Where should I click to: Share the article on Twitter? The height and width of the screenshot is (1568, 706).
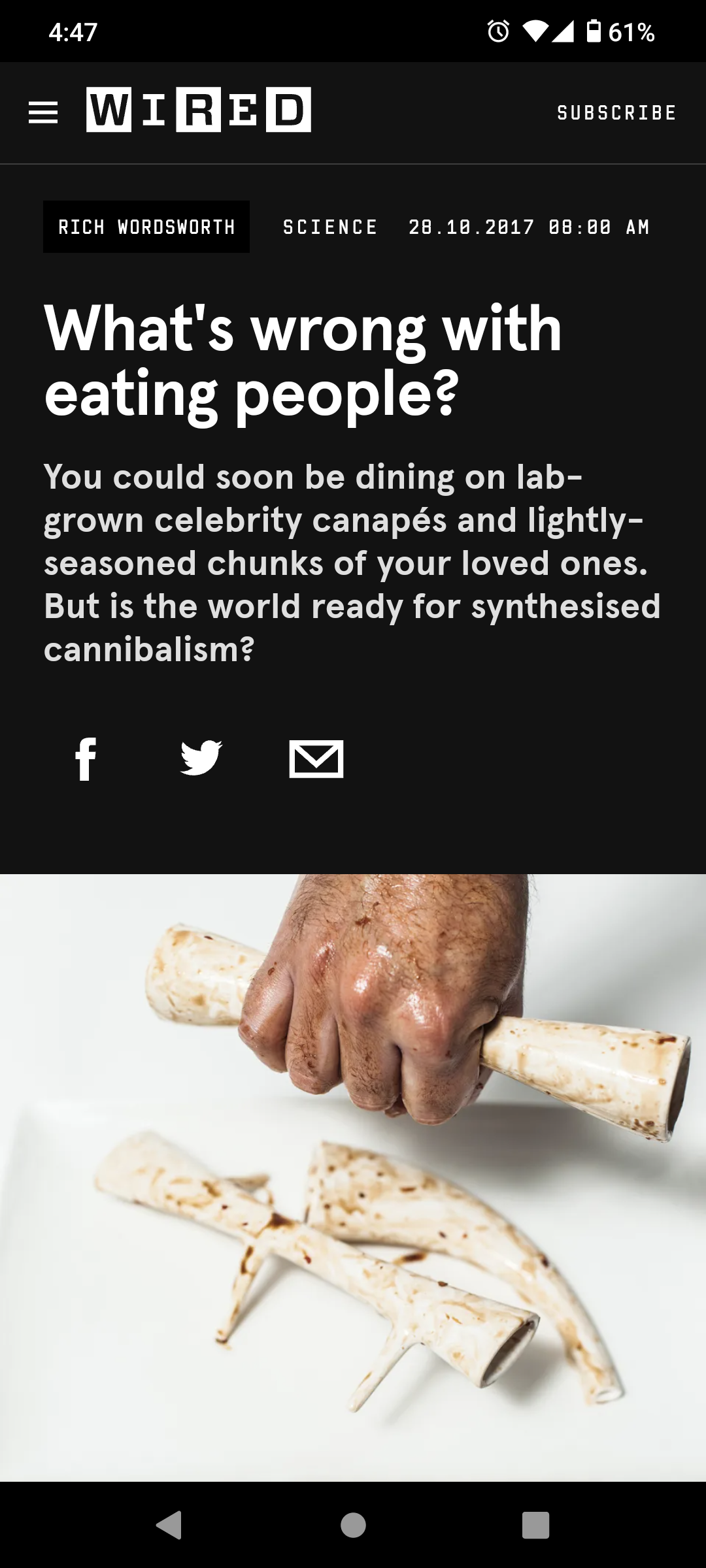201,759
